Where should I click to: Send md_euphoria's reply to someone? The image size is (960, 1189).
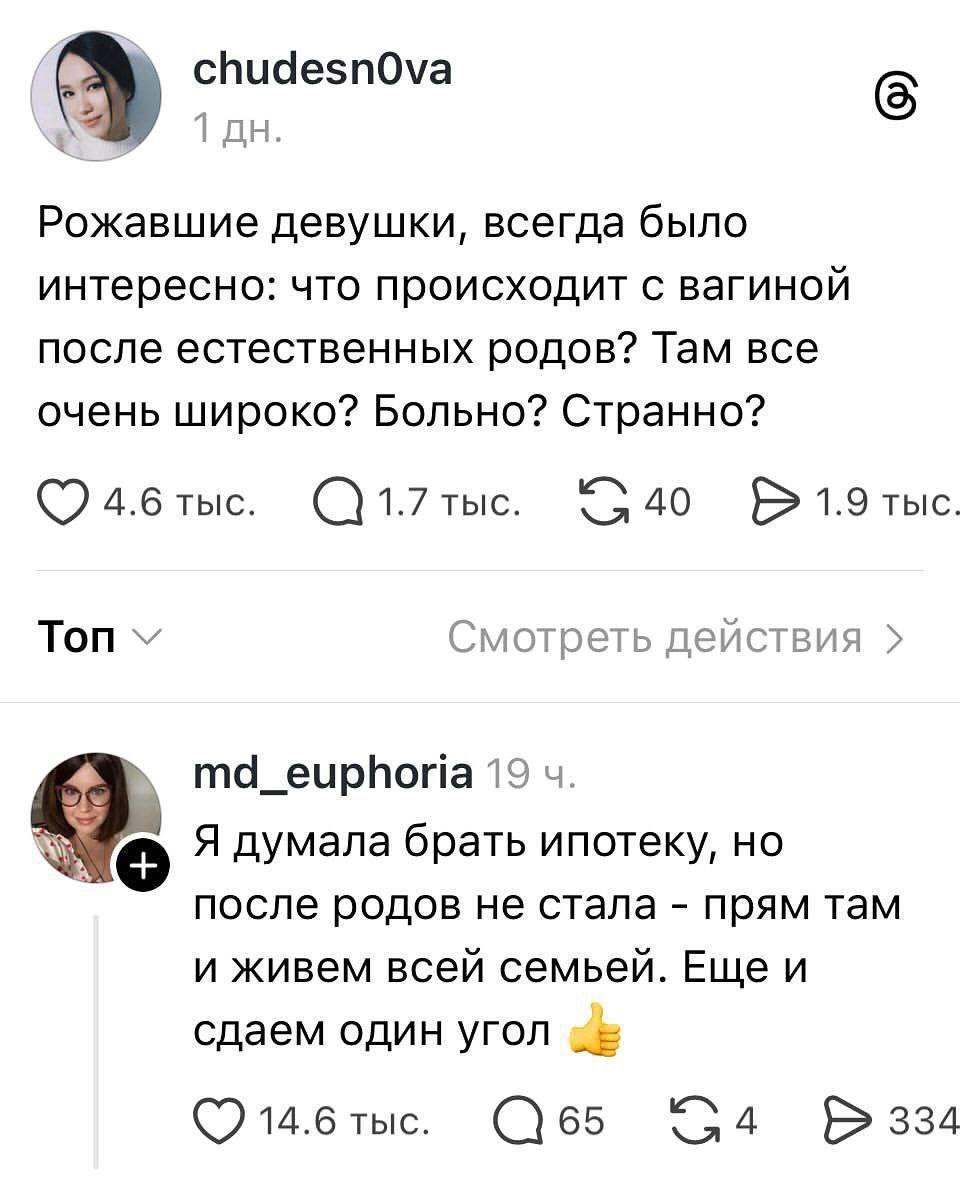pos(843,1121)
